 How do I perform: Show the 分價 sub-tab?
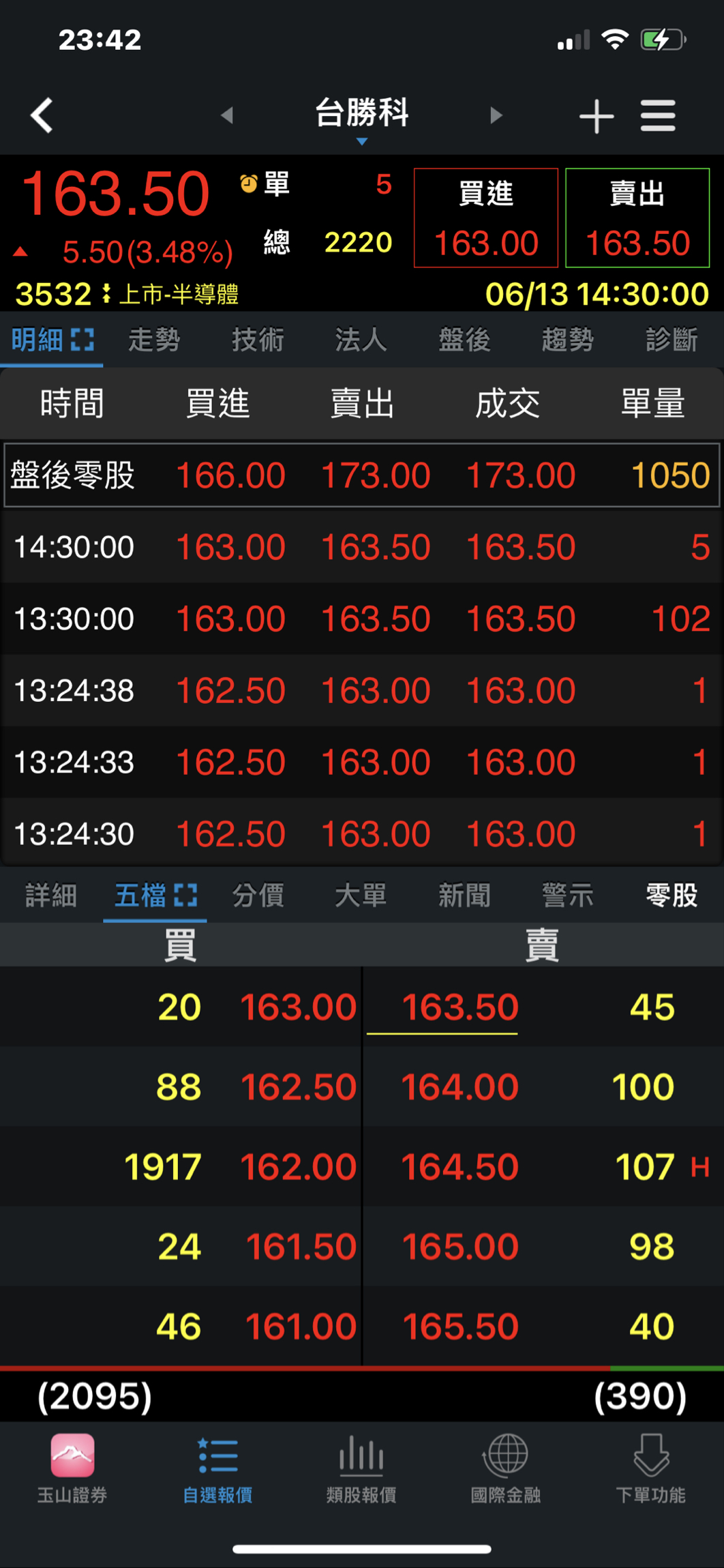[258, 895]
